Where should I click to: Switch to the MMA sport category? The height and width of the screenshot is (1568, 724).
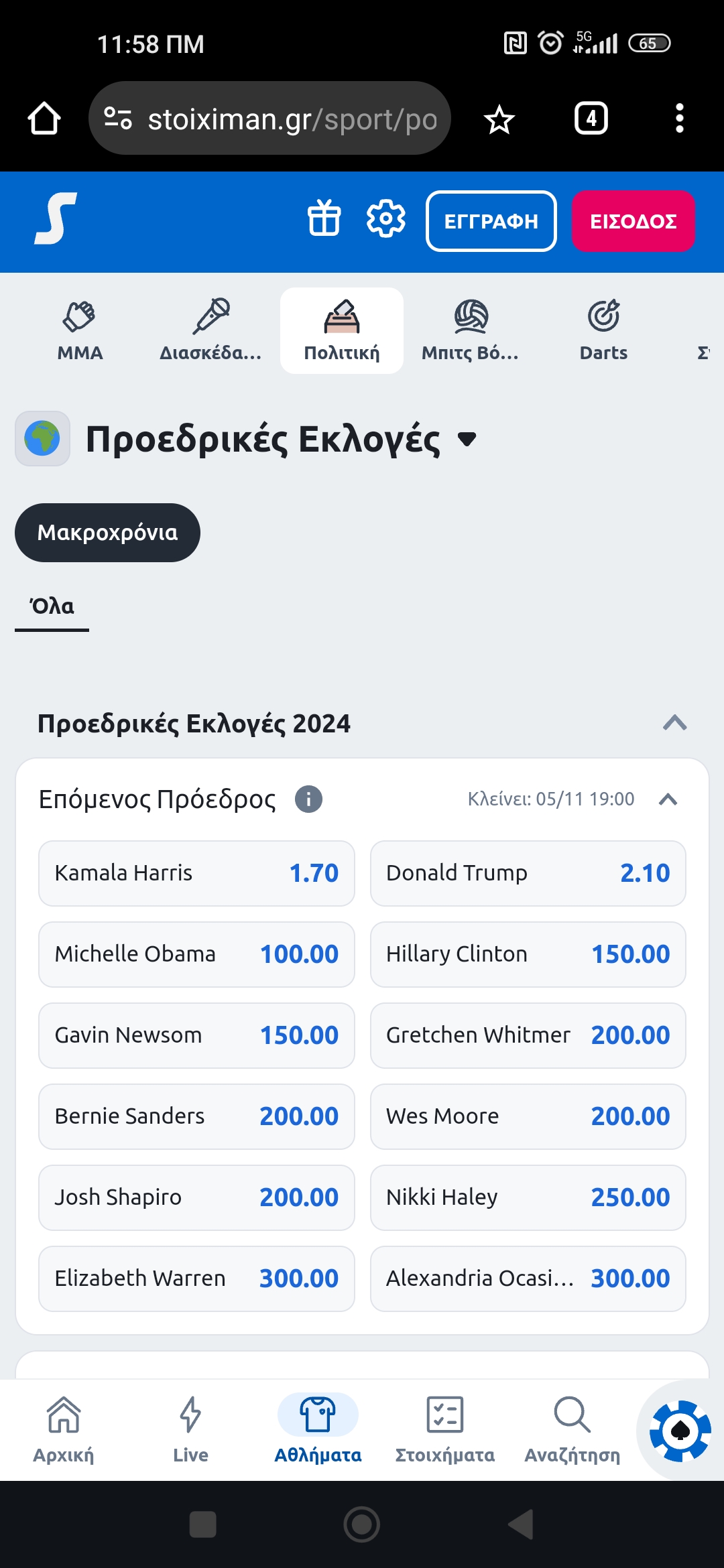[x=80, y=331]
